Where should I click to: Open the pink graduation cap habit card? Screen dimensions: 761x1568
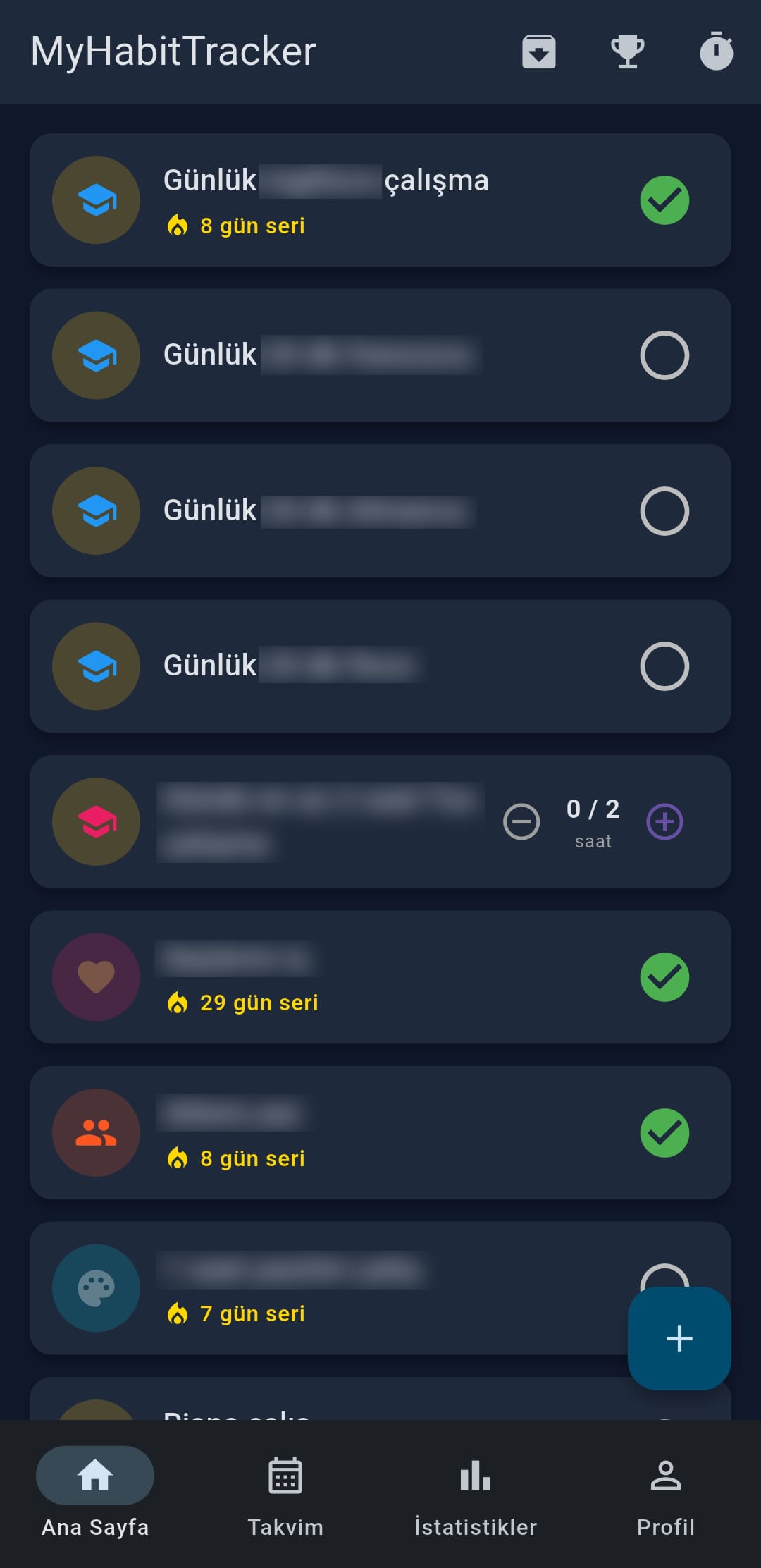pos(317,822)
